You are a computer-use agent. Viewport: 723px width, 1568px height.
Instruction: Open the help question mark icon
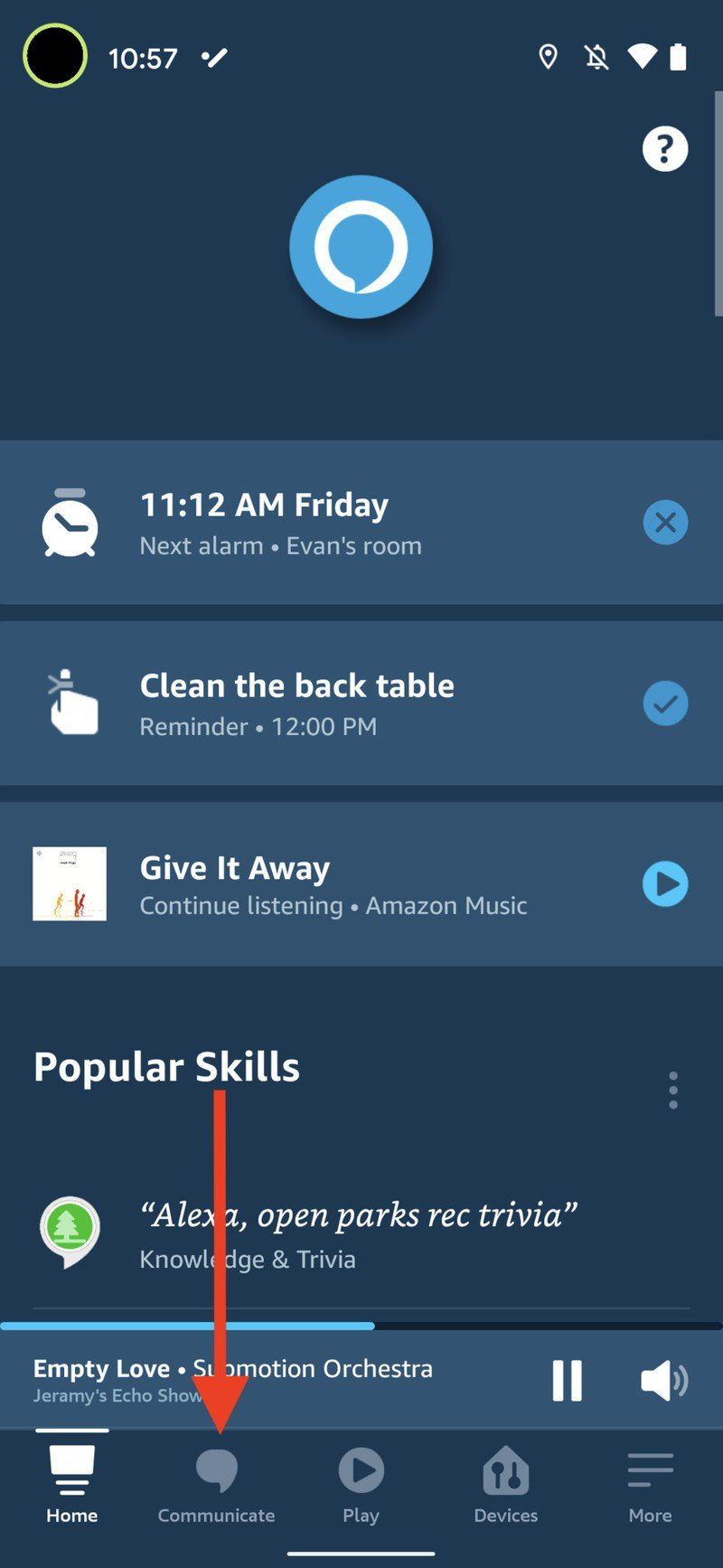click(x=665, y=149)
